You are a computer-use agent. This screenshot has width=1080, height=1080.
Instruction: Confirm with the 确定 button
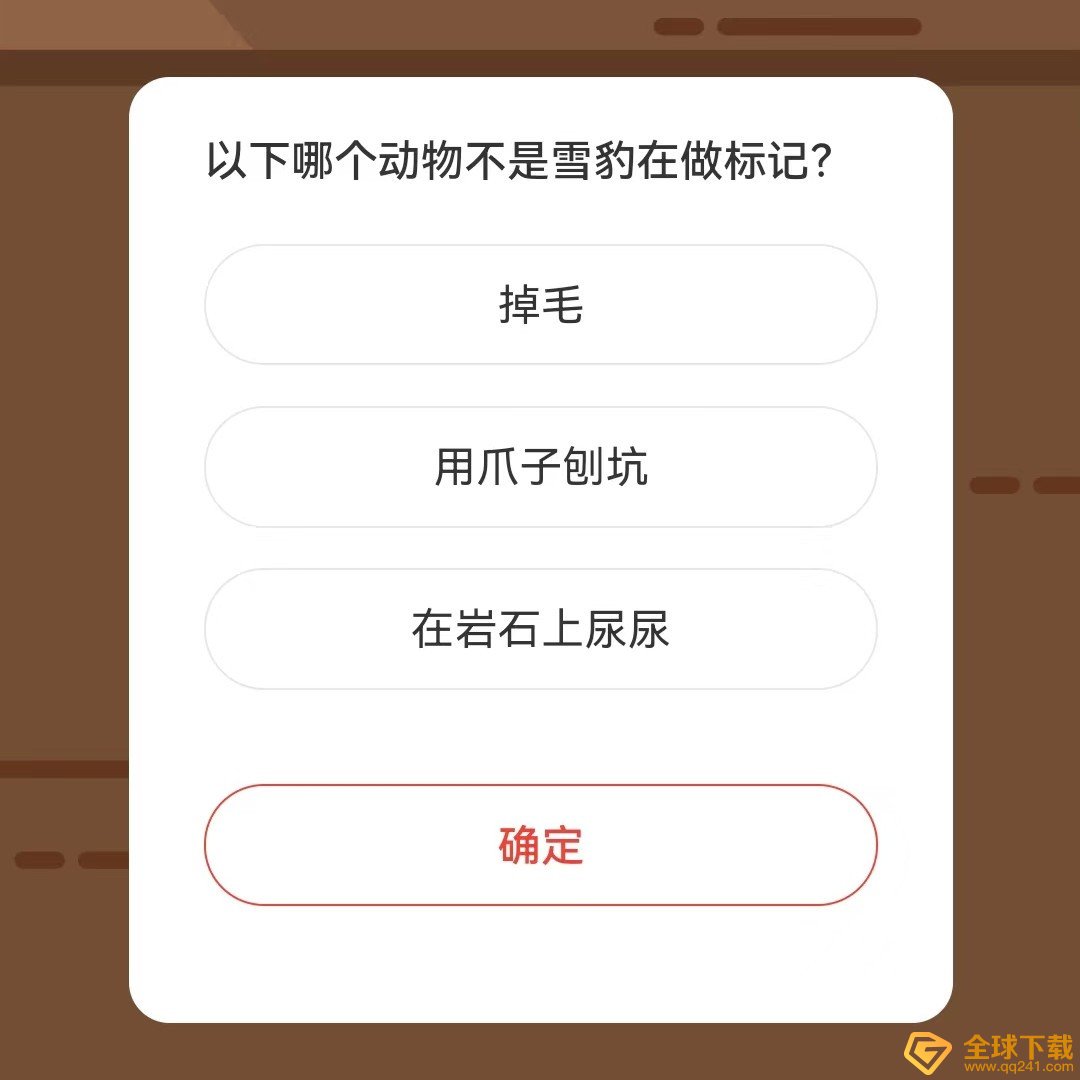[x=540, y=845]
